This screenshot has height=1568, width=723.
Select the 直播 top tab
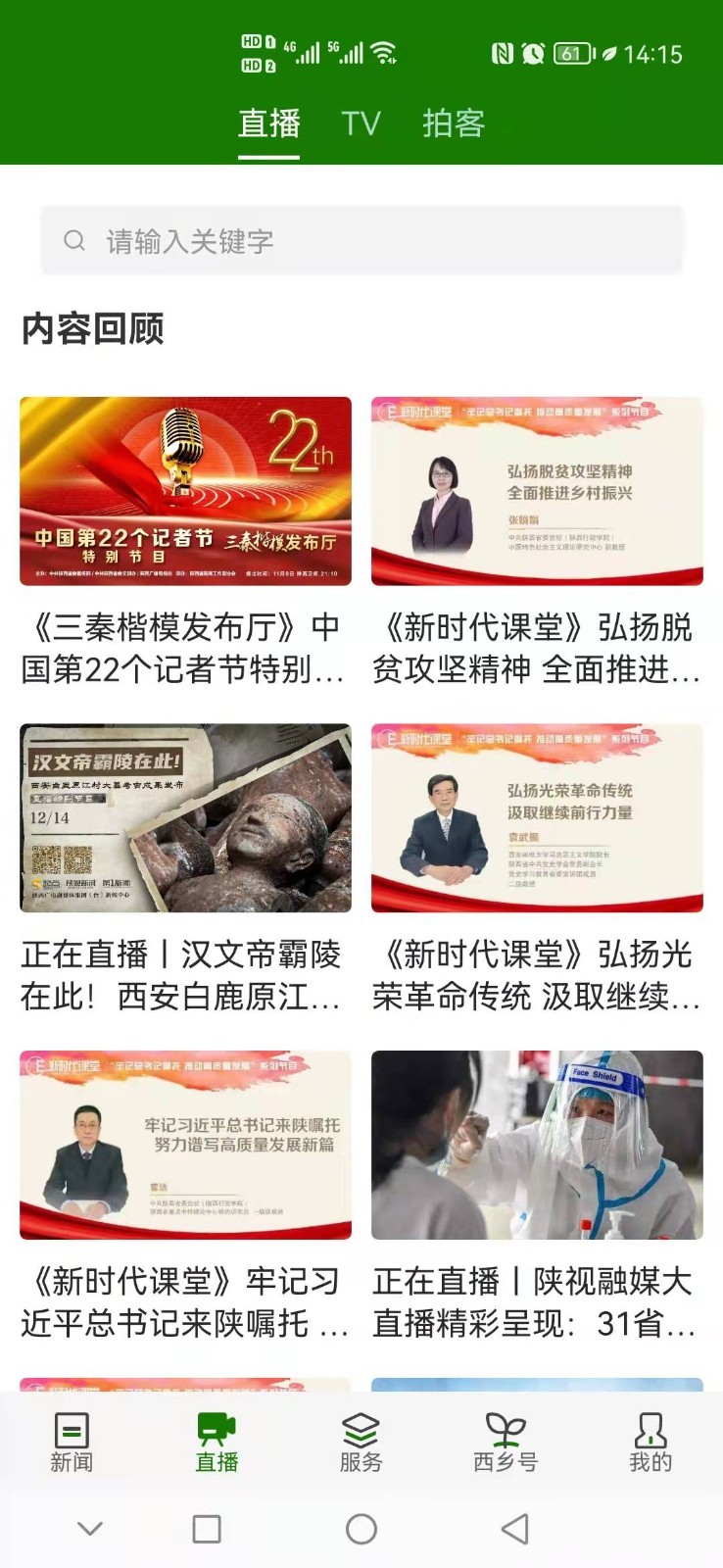tap(269, 123)
